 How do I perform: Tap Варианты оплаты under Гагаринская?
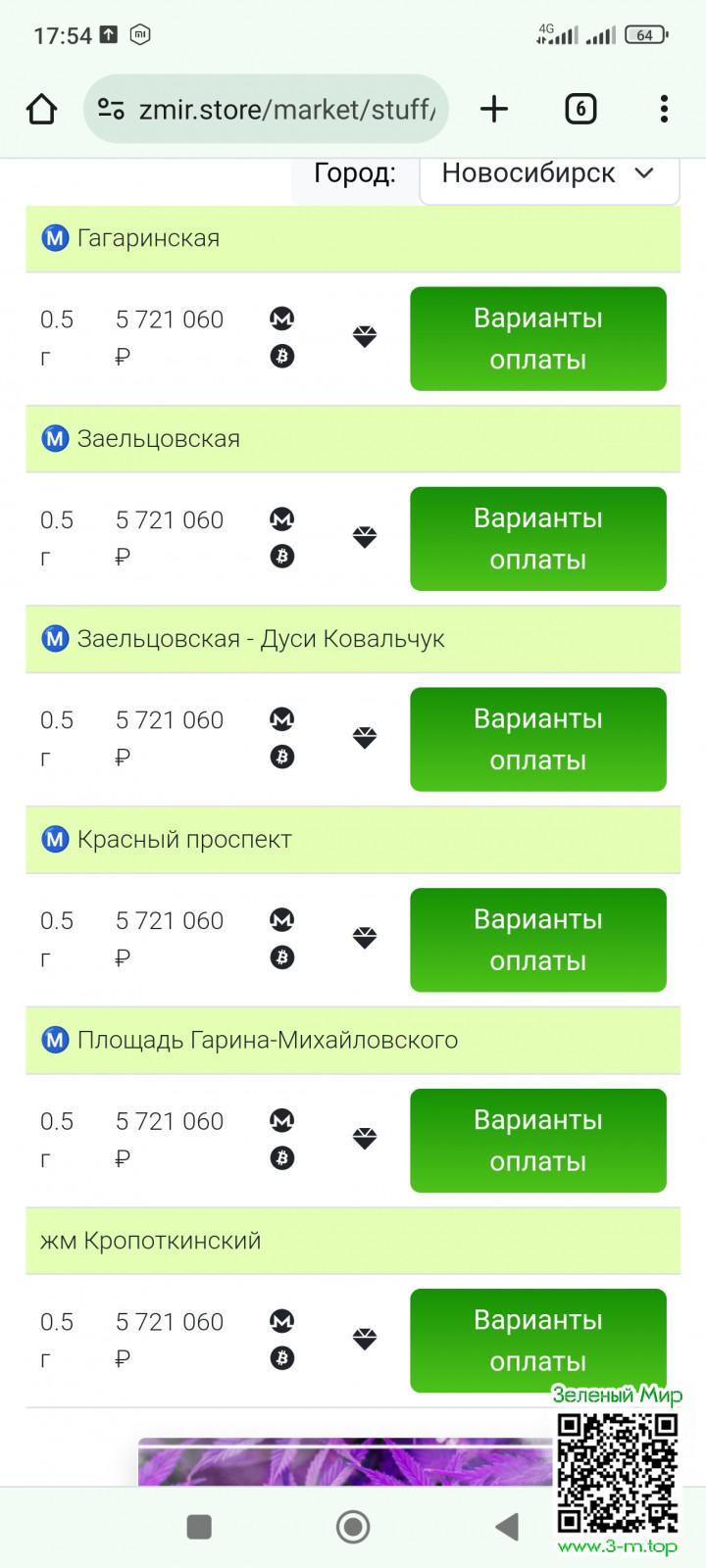[x=537, y=339]
